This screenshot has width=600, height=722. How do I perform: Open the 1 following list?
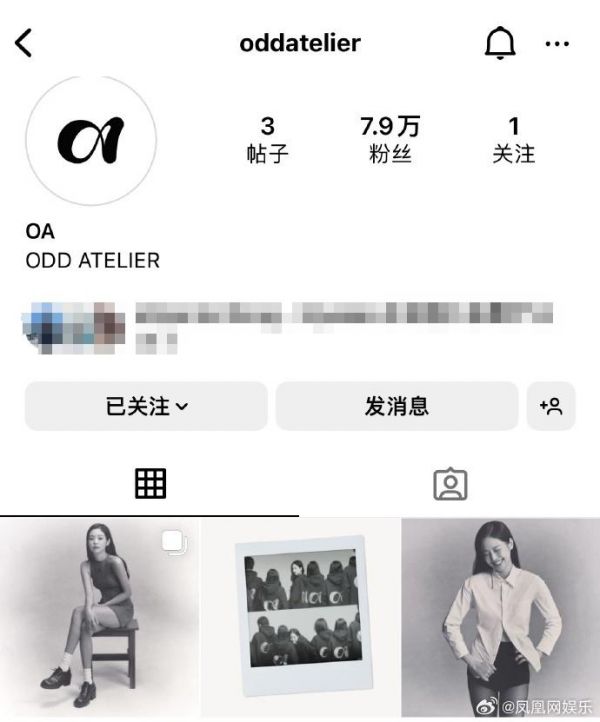(x=514, y=140)
